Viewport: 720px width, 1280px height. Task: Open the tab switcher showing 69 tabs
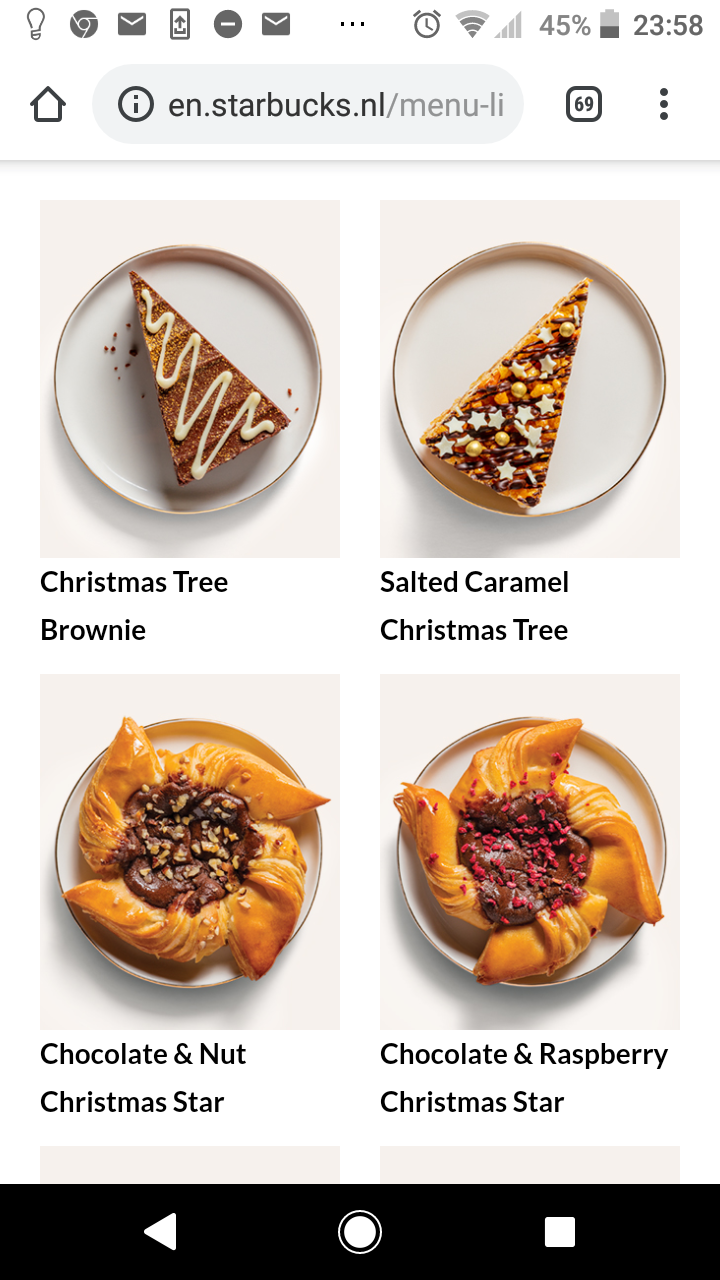pos(584,104)
